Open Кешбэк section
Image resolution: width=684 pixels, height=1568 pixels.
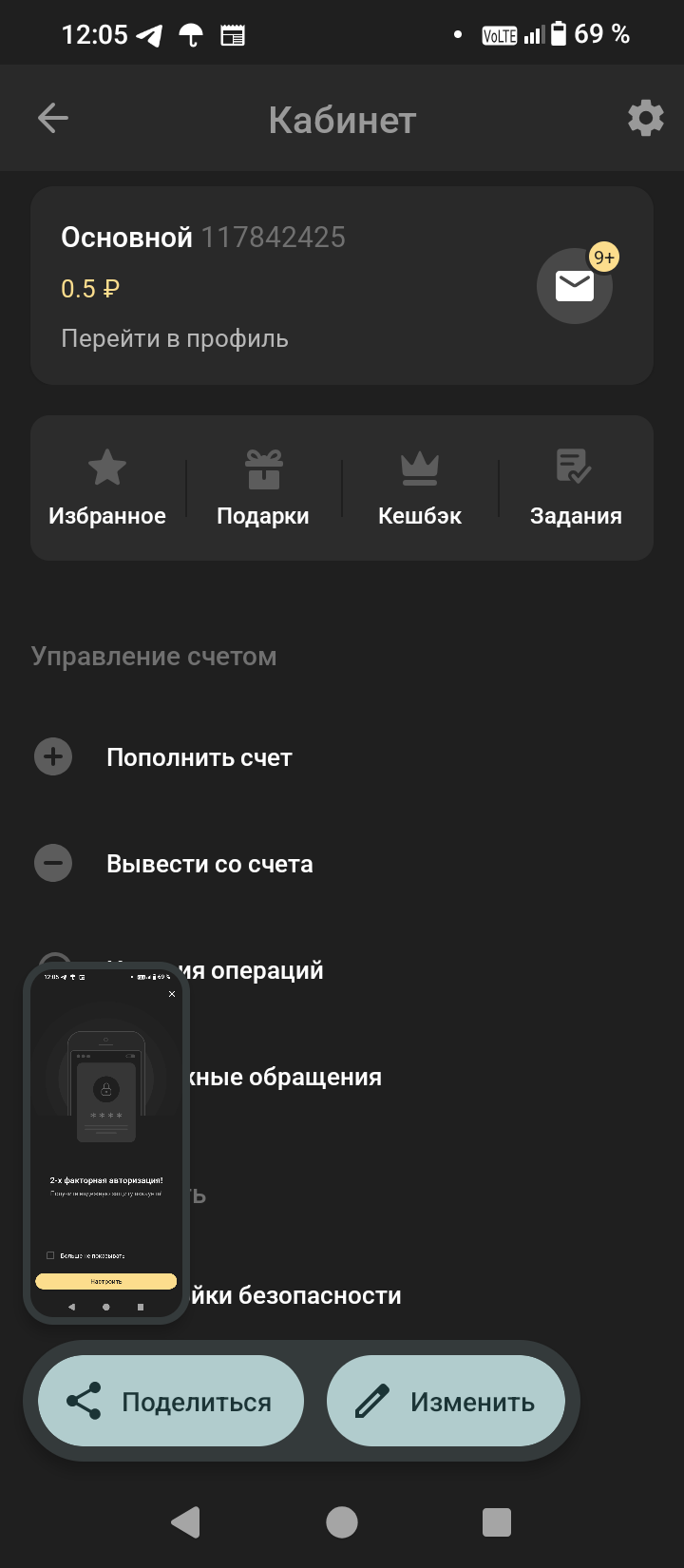420,488
